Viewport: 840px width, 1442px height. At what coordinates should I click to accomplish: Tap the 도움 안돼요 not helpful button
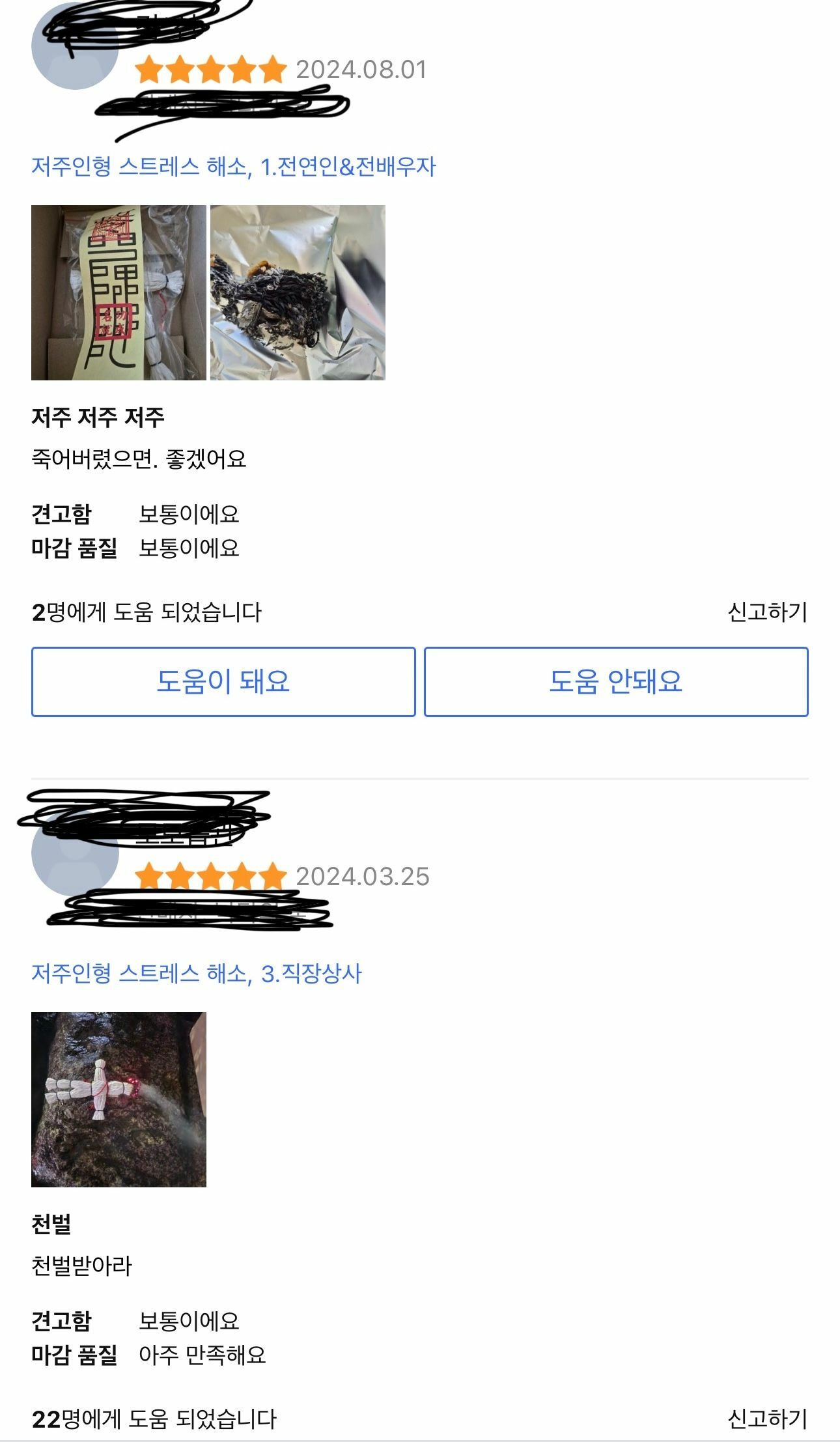coord(616,681)
